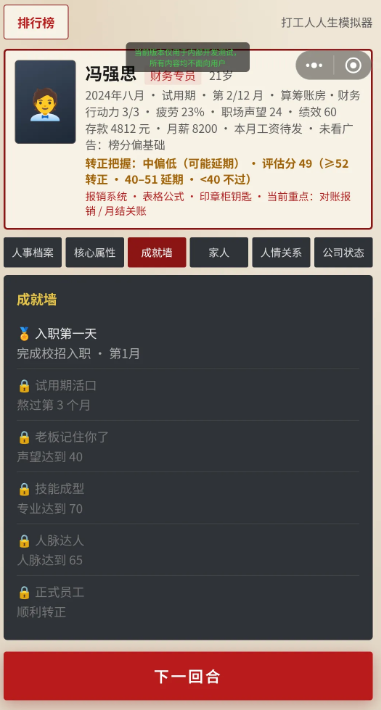
Task: Select the 成就墙 tab
Action: click(x=157, y=252)
